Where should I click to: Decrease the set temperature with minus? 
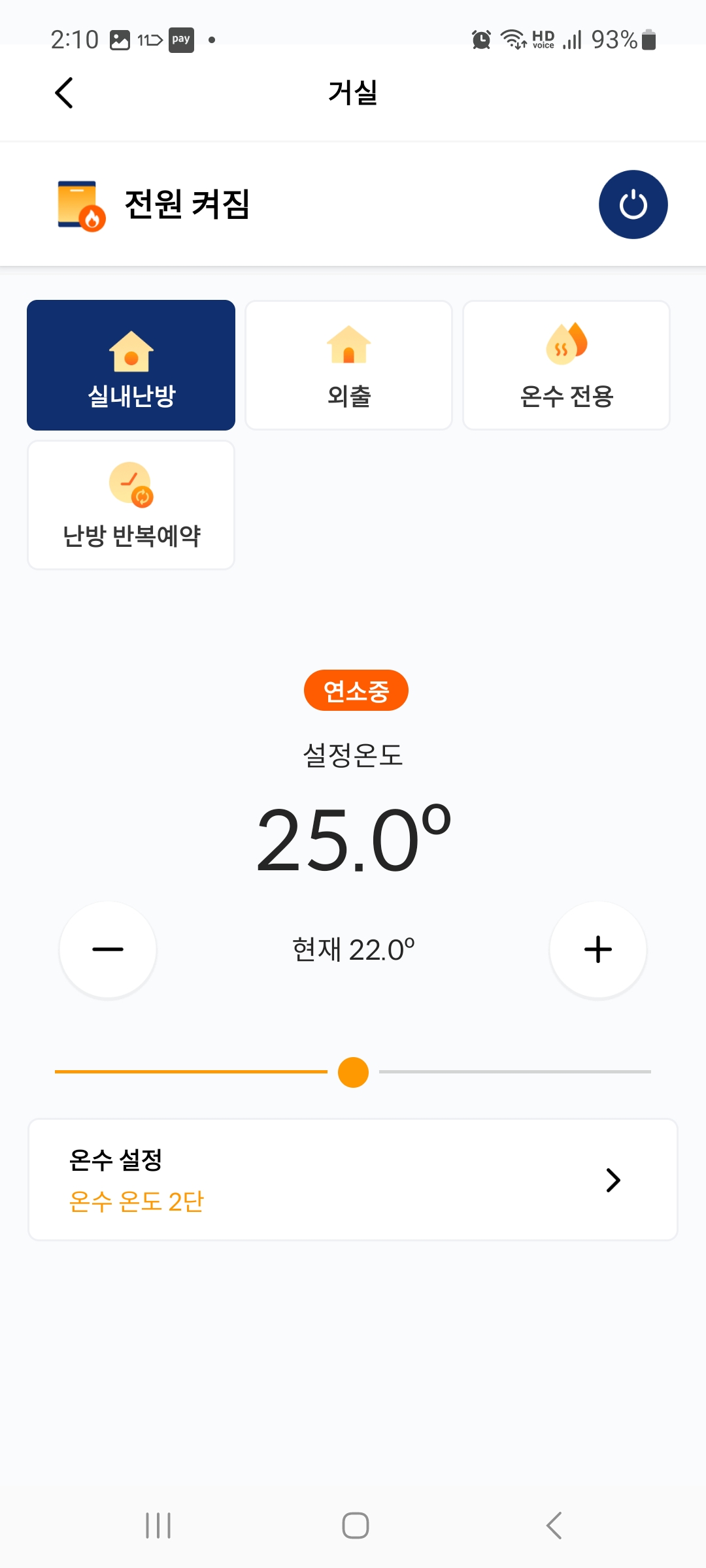click(x=108, y=949)
